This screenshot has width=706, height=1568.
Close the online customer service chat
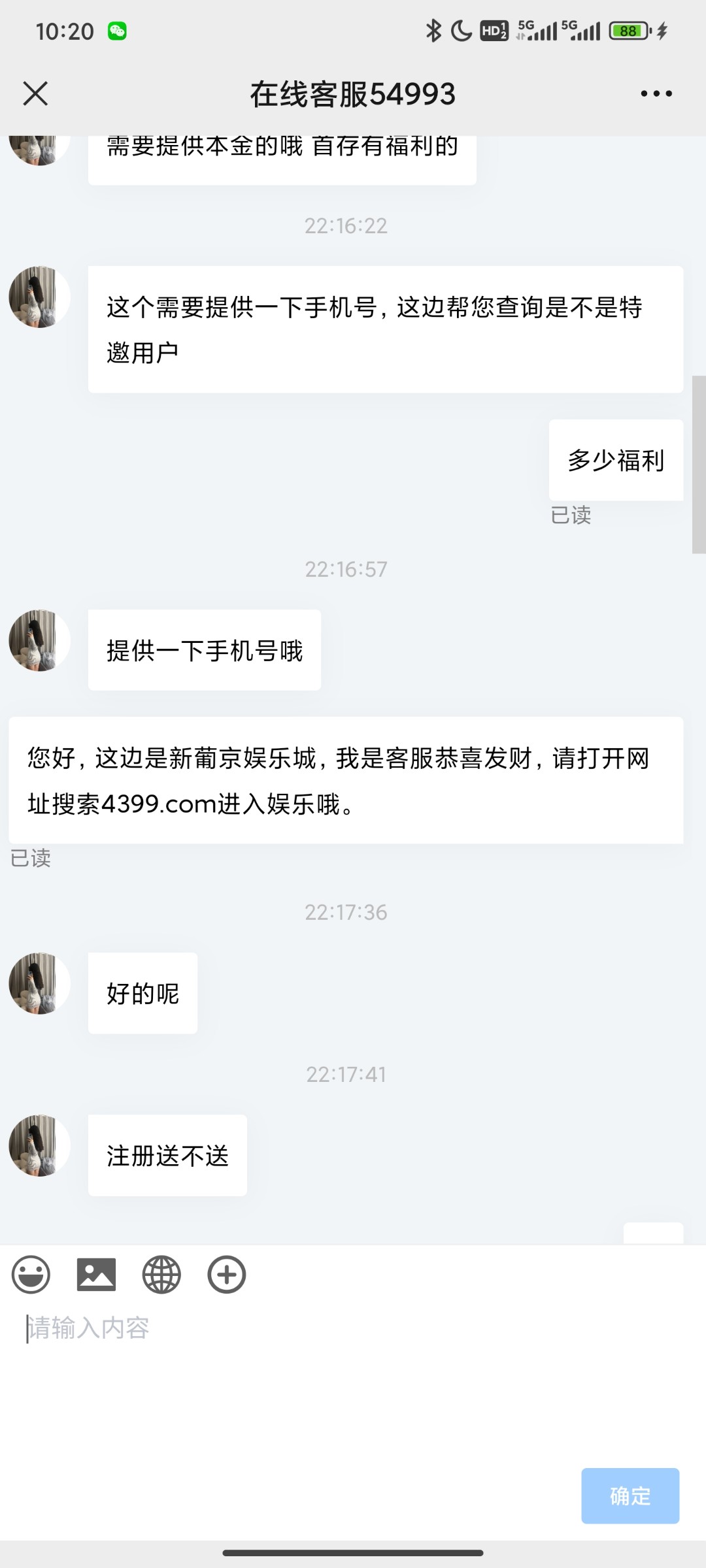tap(35, 93)
